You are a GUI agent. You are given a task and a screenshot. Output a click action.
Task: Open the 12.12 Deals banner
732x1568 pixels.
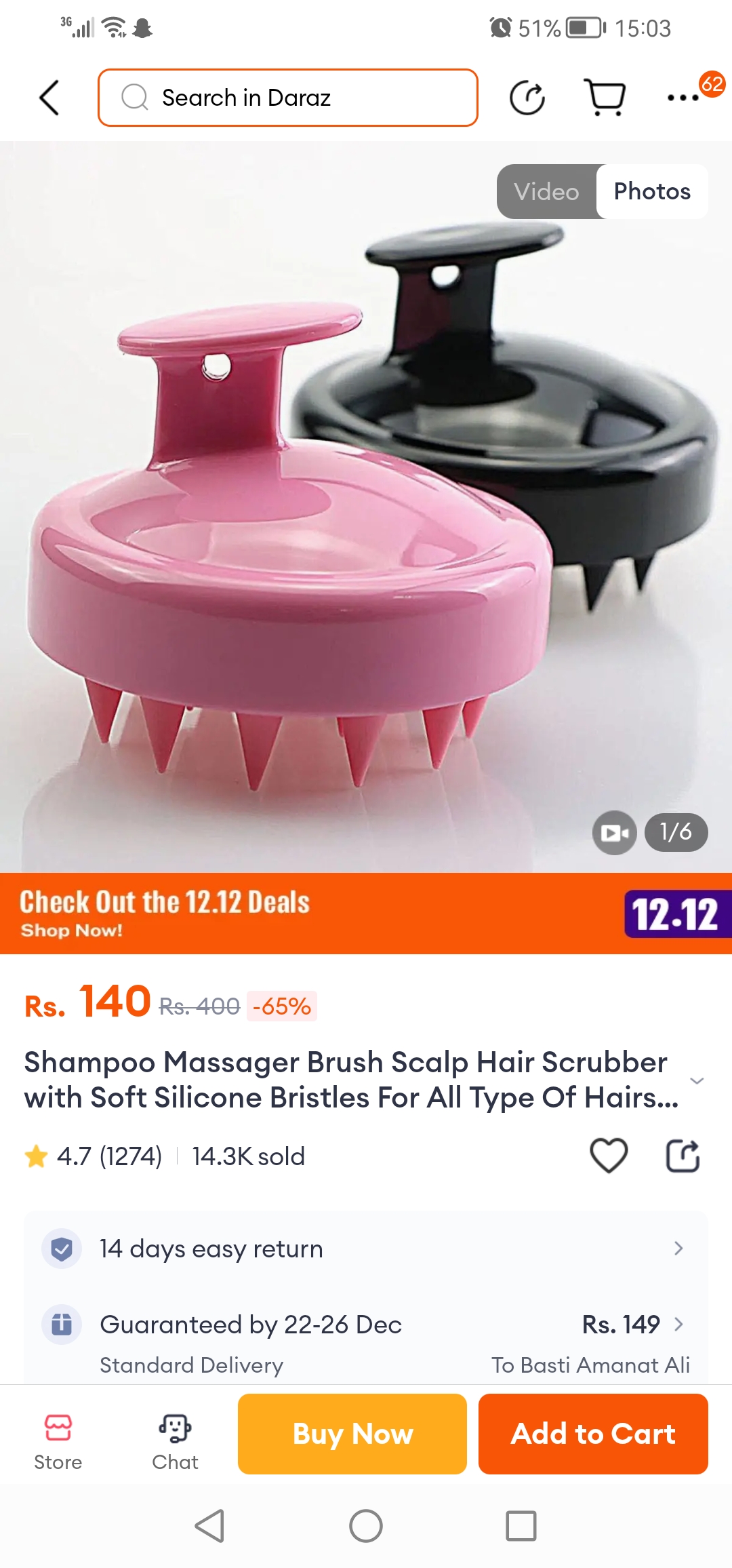coord(366,913)
